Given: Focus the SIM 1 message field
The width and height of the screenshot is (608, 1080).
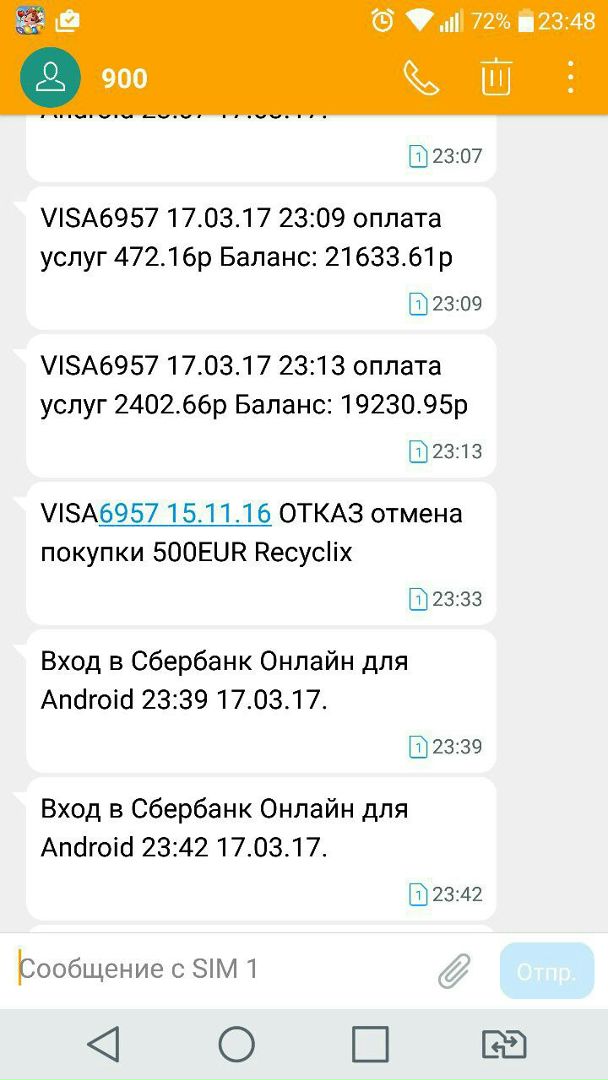Looking at the screenshot, I should point(220,968).
